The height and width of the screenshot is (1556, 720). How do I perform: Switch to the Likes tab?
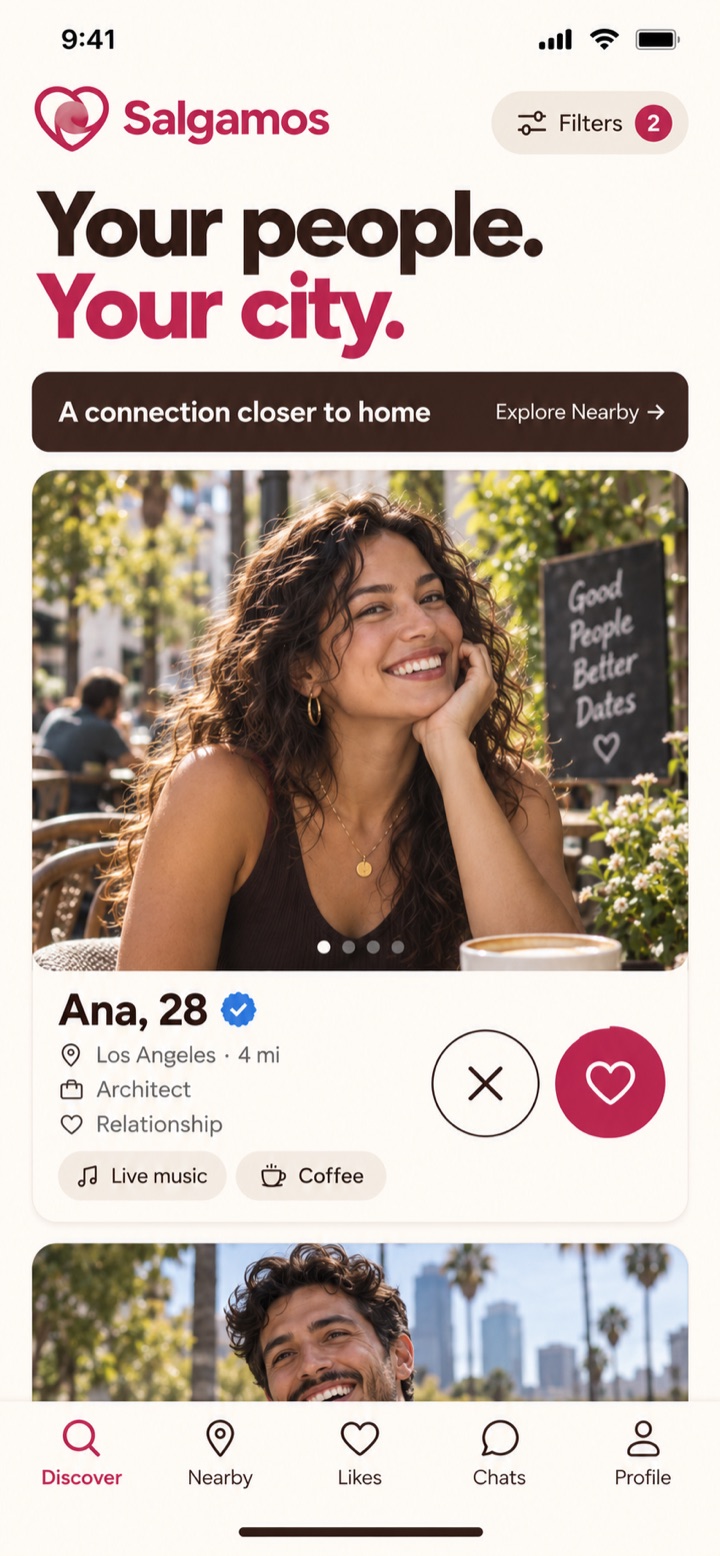[360, 1453]
